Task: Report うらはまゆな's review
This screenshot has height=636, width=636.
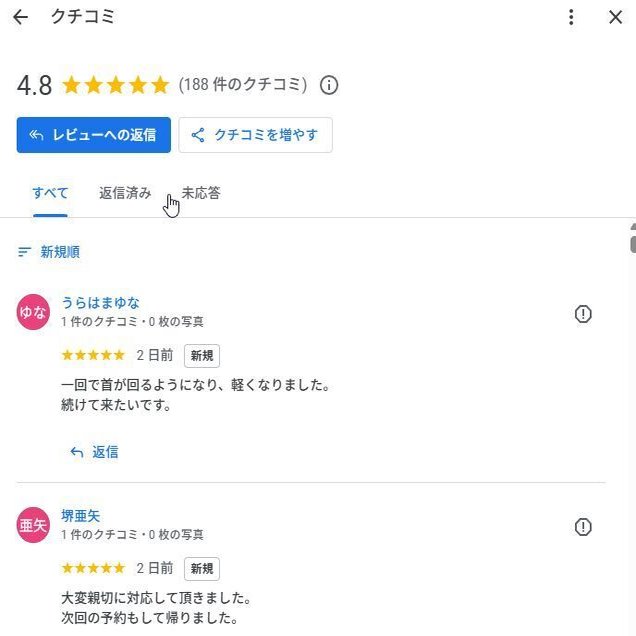Action: [x=583, y=314]
